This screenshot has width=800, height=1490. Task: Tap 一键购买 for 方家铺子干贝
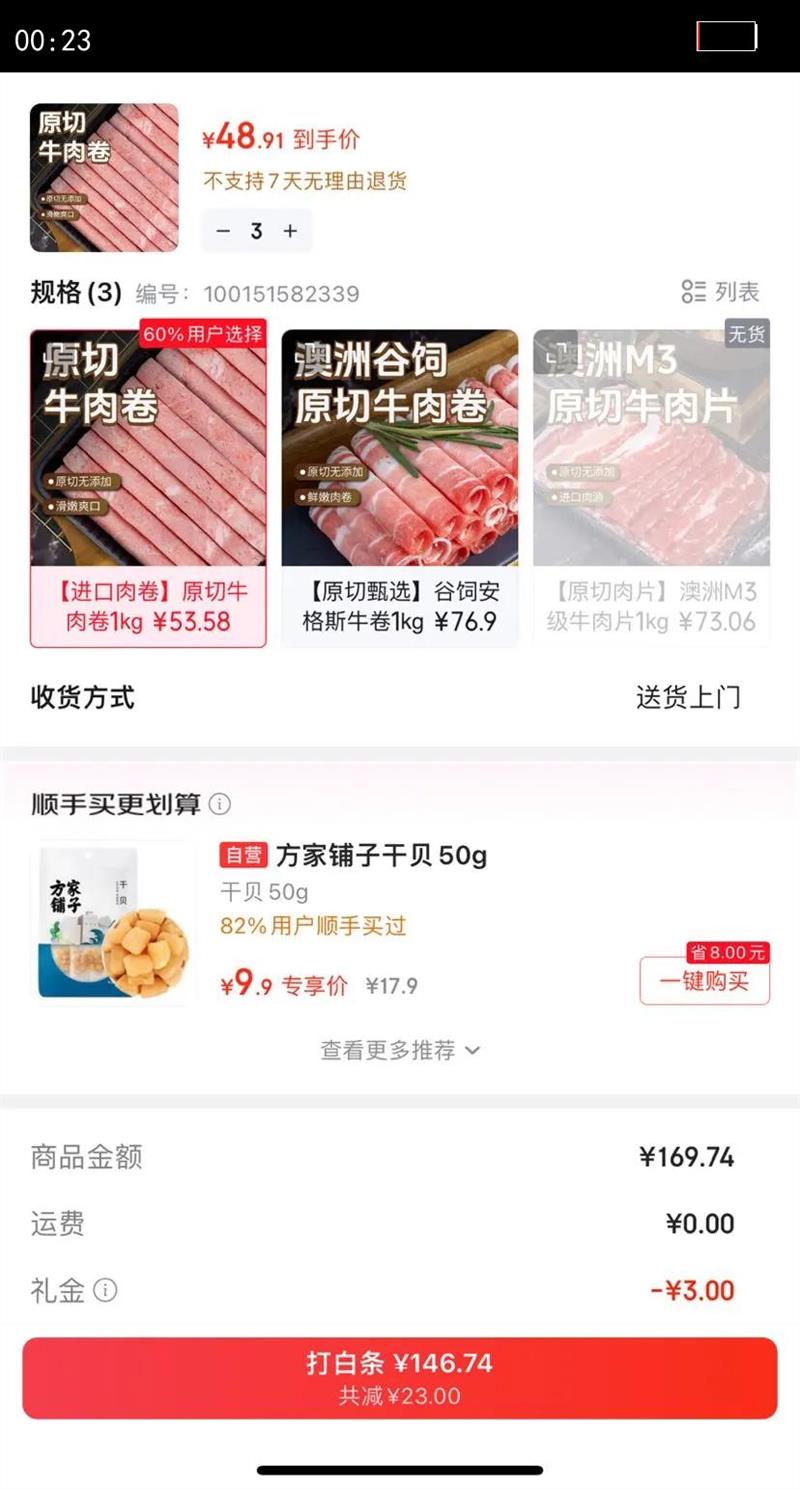click(x=704, y=981)
